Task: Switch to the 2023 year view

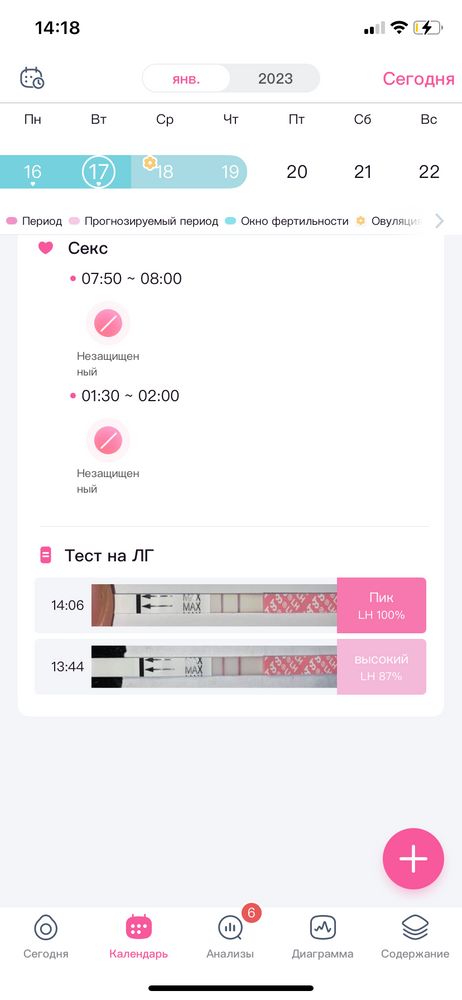Action: coord(275,79)
